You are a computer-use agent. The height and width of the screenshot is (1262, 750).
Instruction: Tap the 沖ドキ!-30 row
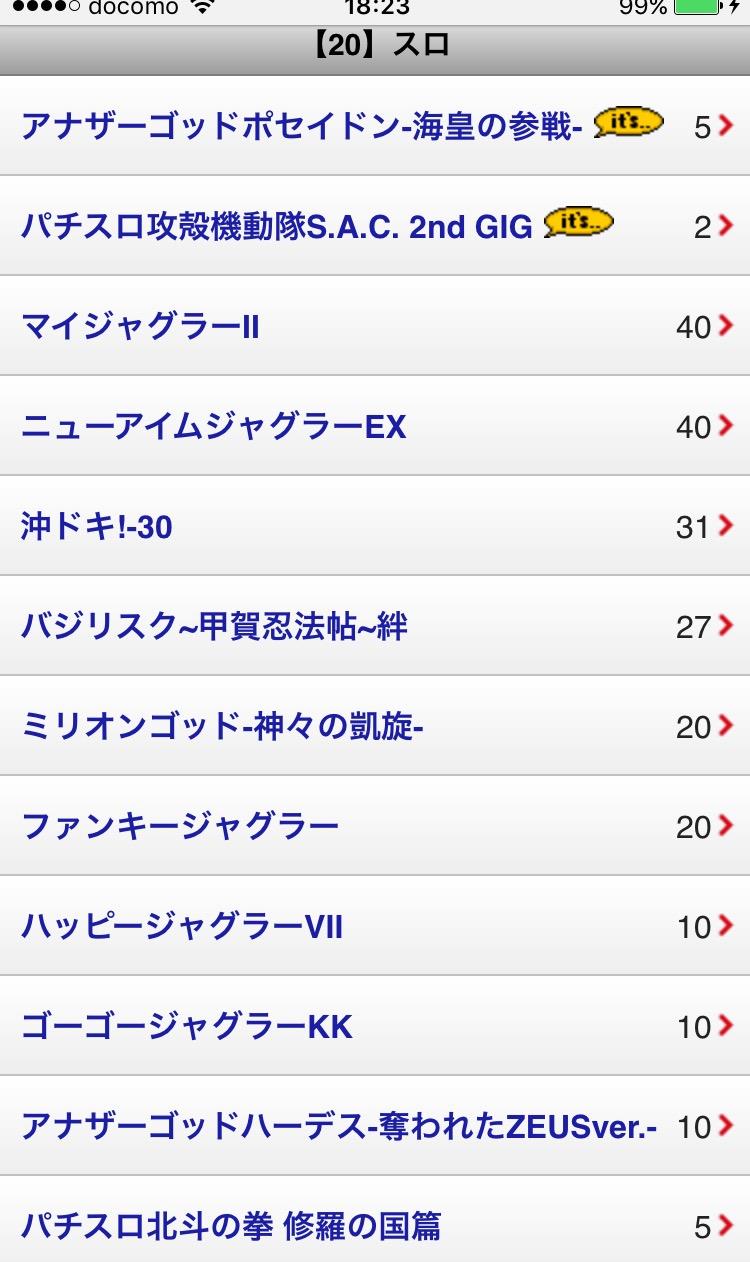click(375, 526)
